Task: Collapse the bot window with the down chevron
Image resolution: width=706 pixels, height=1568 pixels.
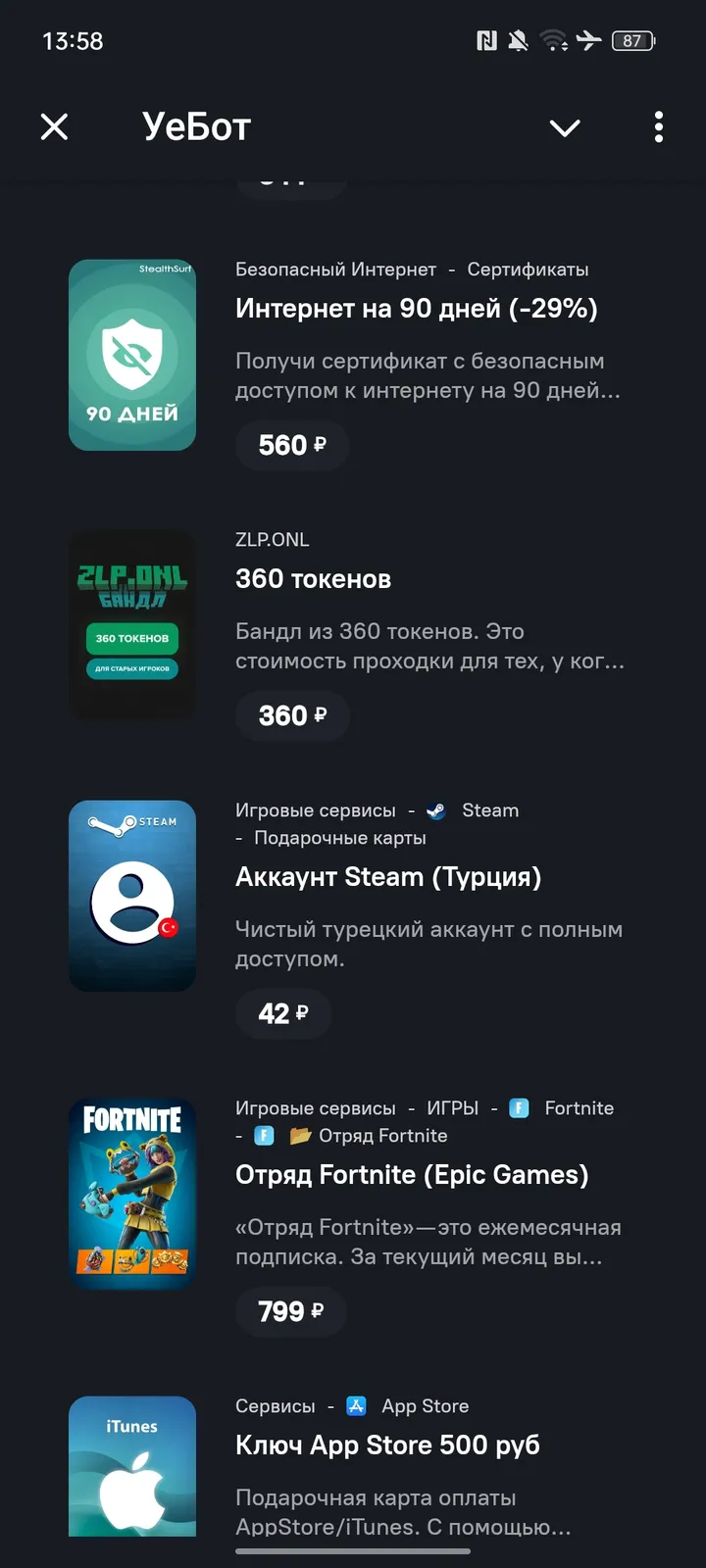Action: tap(565, 127)
